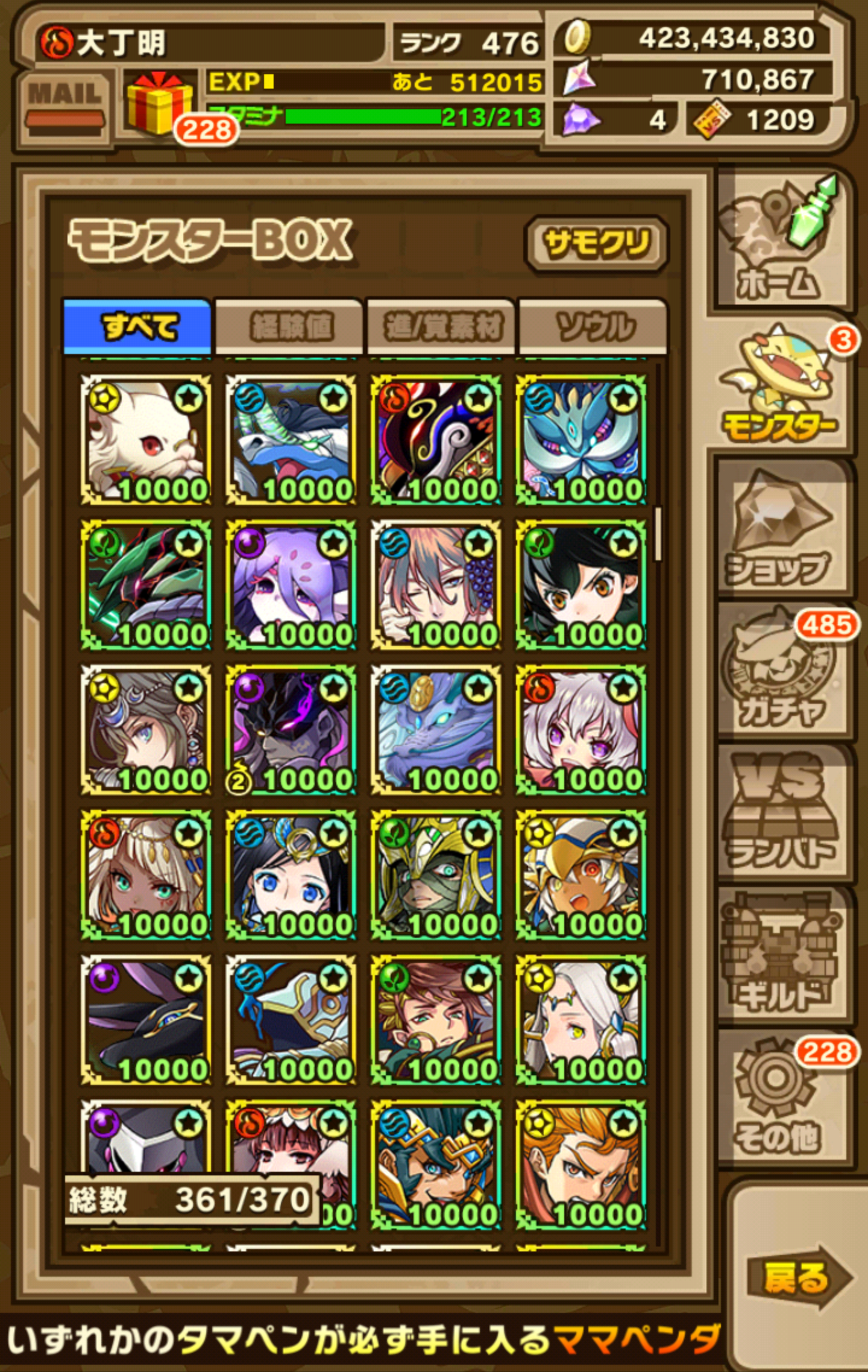Select the すべて tab
Viewport: 868px width, 1372px height.
click(138, 326)
